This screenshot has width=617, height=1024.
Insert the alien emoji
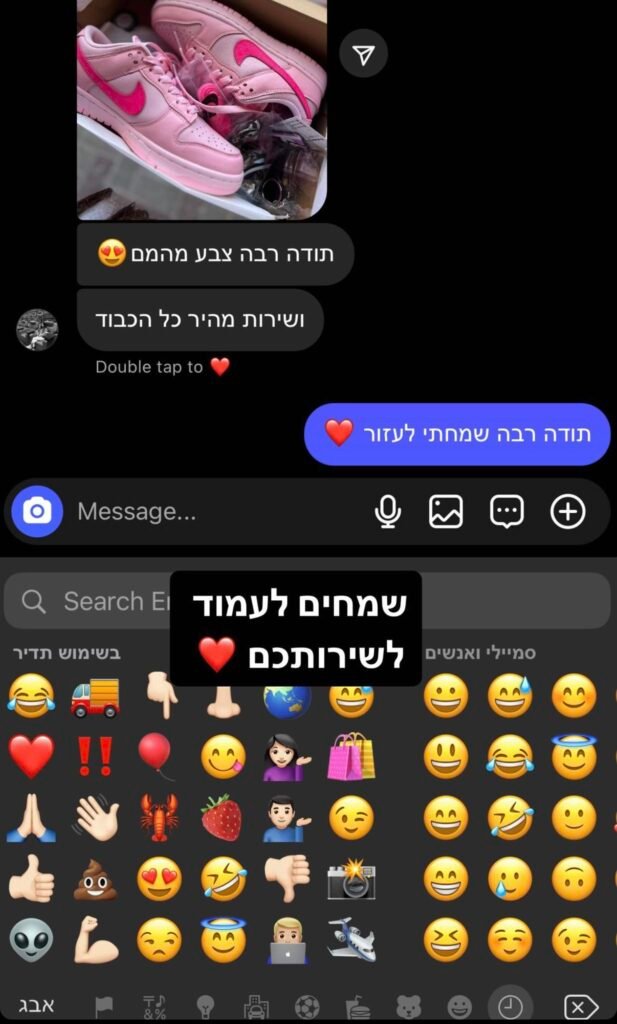tap(31, 940)
